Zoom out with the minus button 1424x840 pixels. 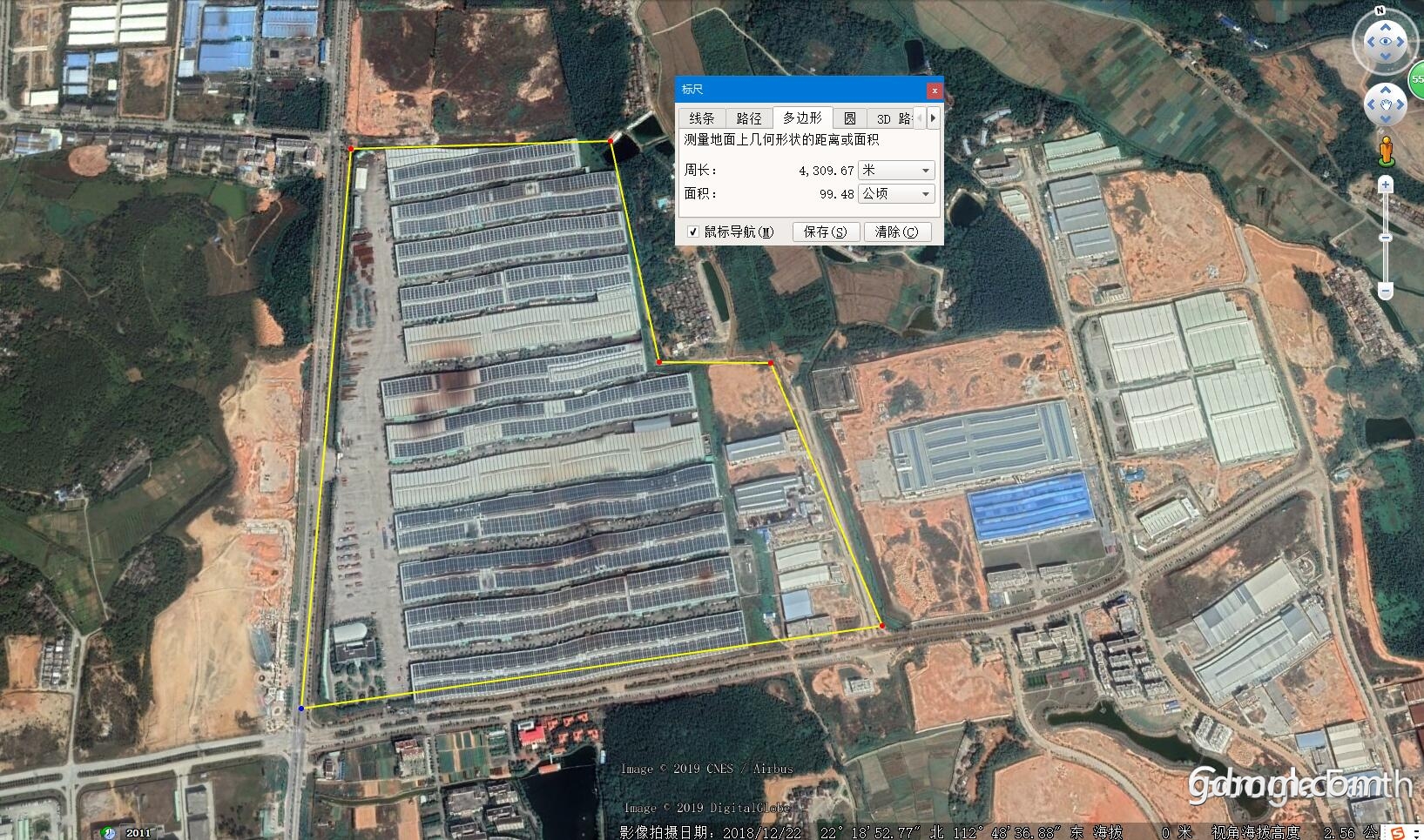pos(1386,291)
